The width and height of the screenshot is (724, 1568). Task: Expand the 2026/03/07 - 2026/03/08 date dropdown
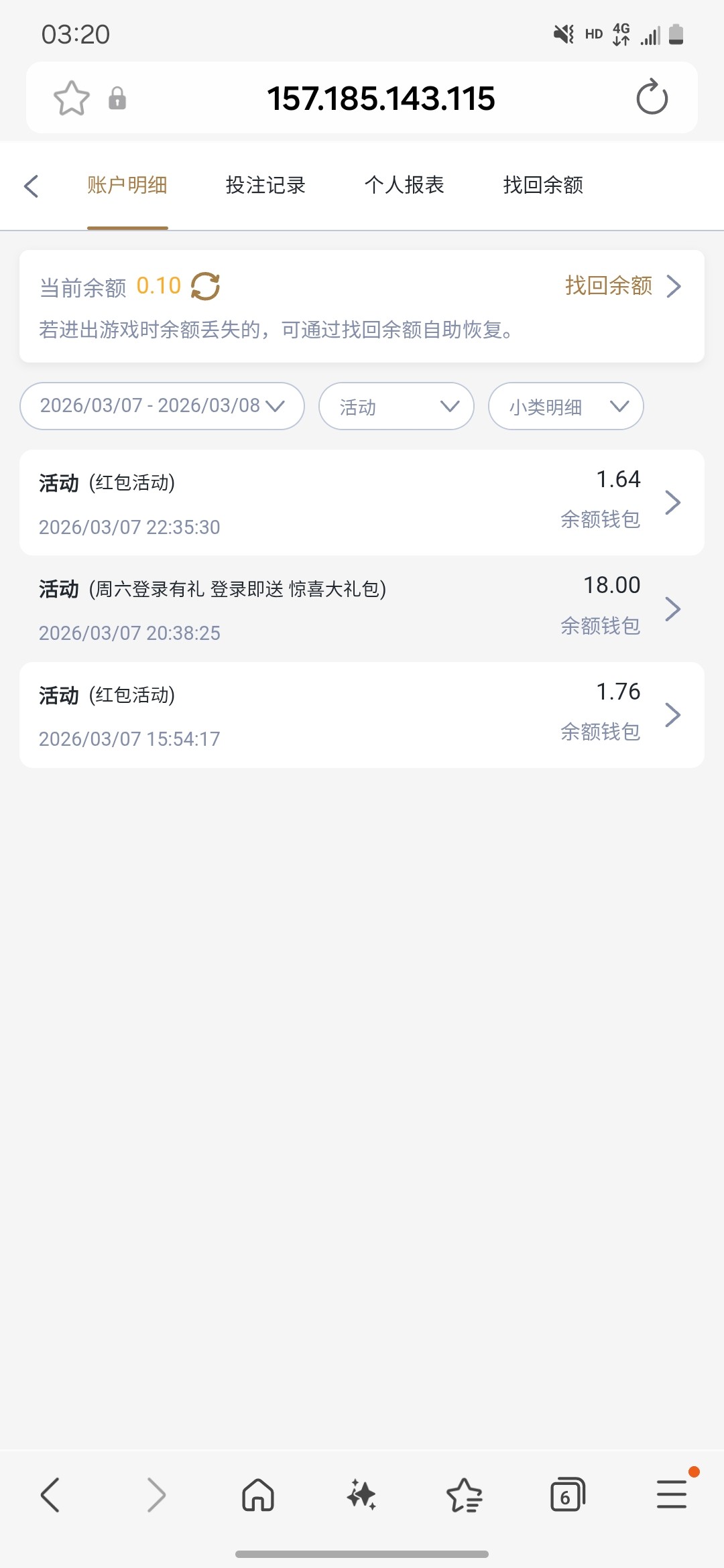(x=161, y=406)
